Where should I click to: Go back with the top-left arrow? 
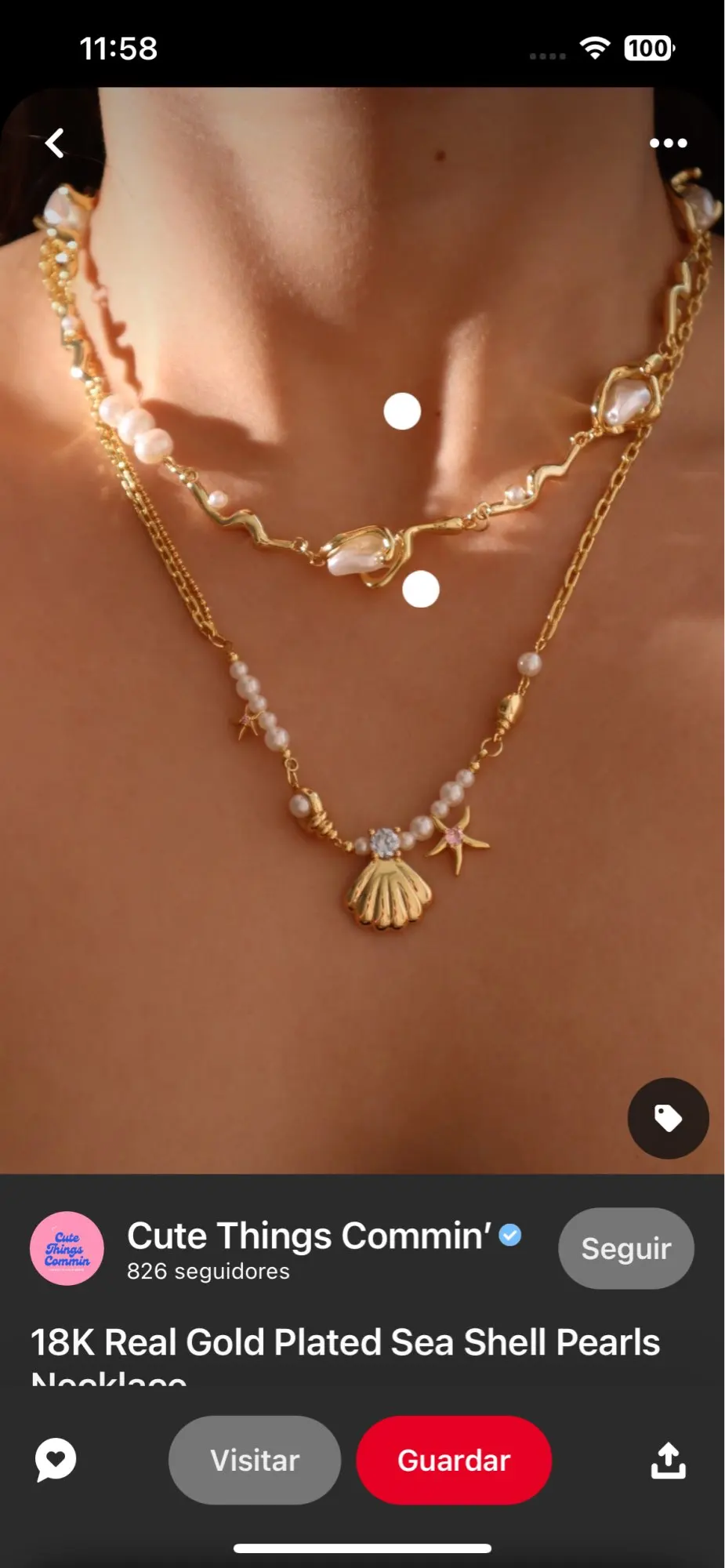pyautogui.click(x=54, y=143)
